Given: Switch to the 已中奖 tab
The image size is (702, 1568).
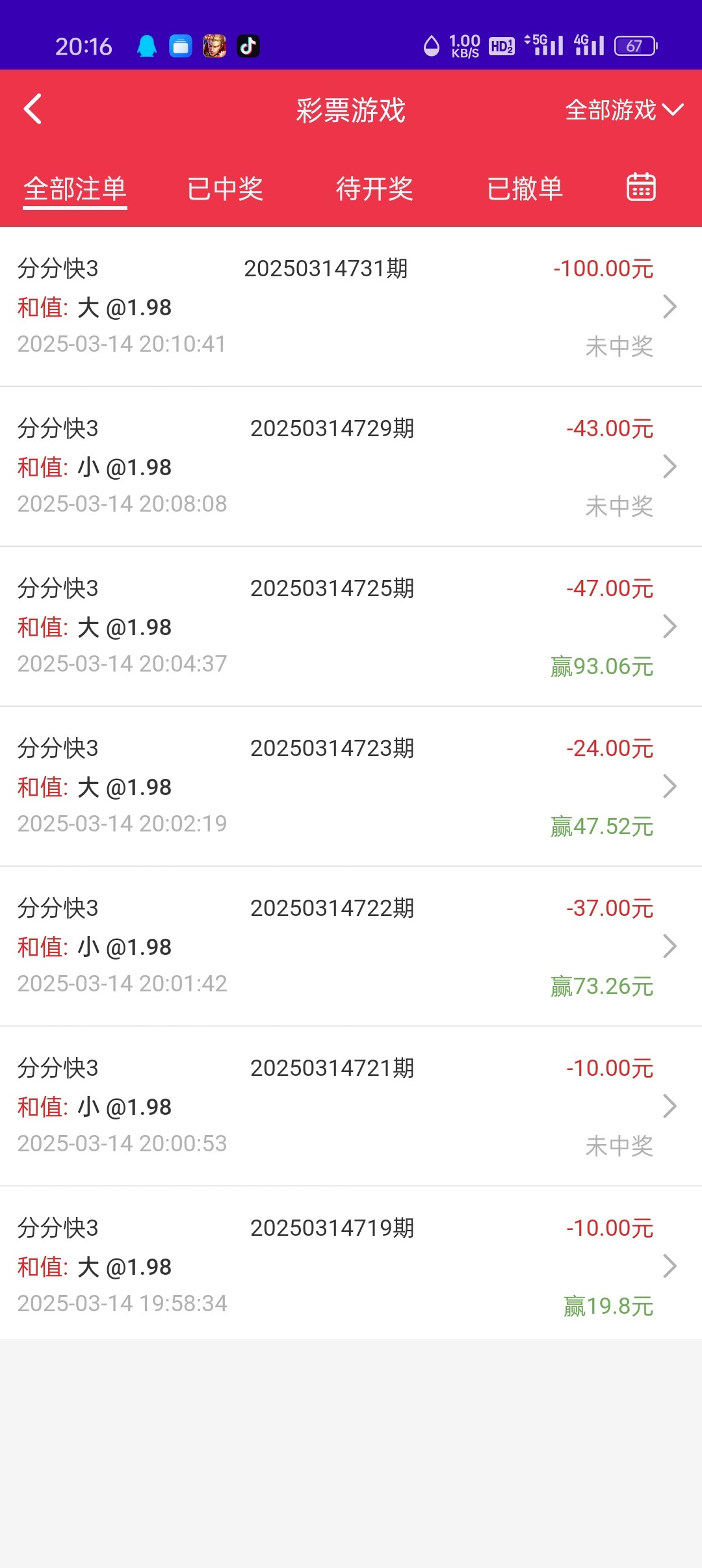Looking at the screenshot, I should pyautogui.click(x=225, y=189).
